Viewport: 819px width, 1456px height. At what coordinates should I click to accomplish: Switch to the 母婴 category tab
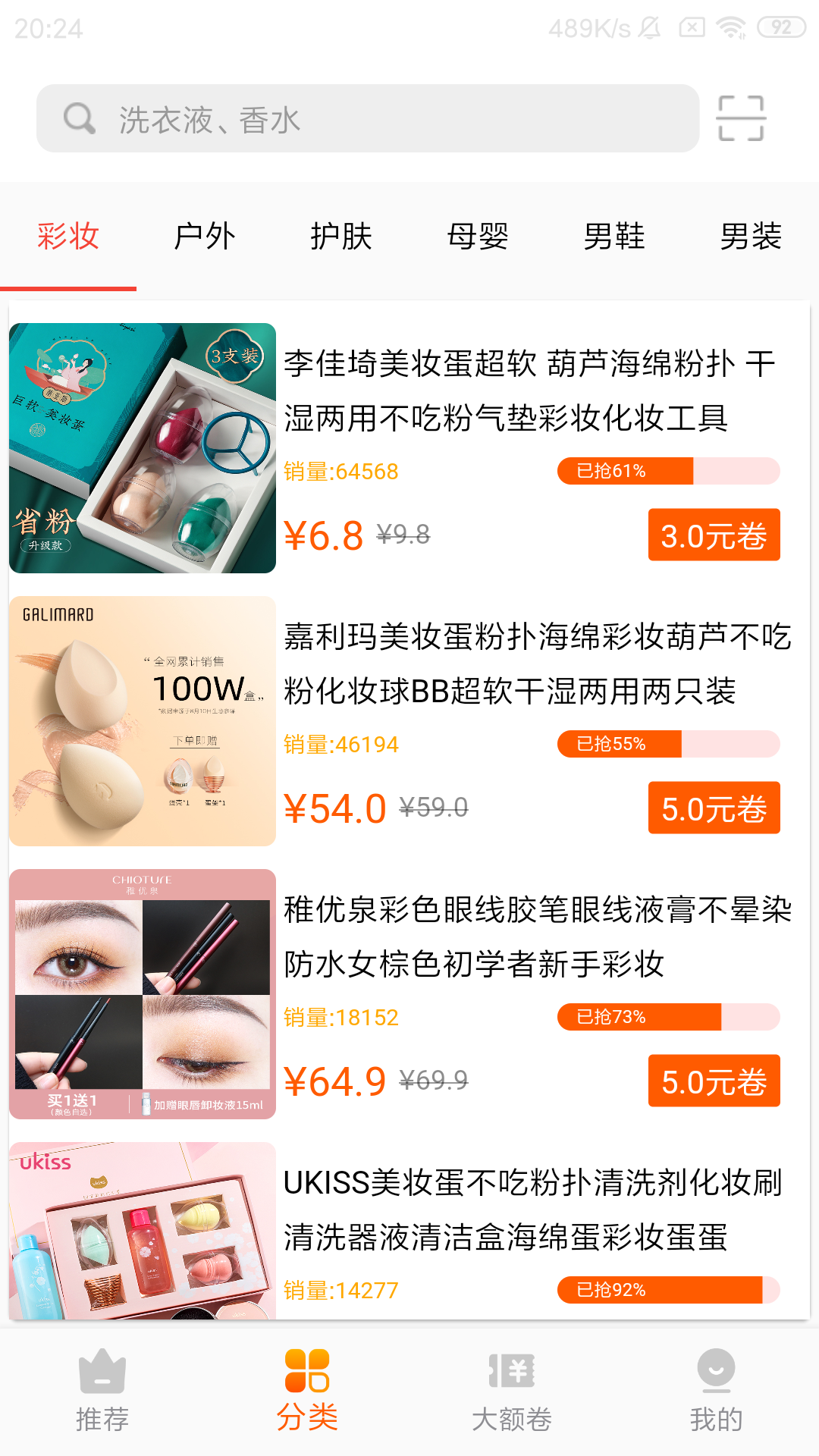478,237
